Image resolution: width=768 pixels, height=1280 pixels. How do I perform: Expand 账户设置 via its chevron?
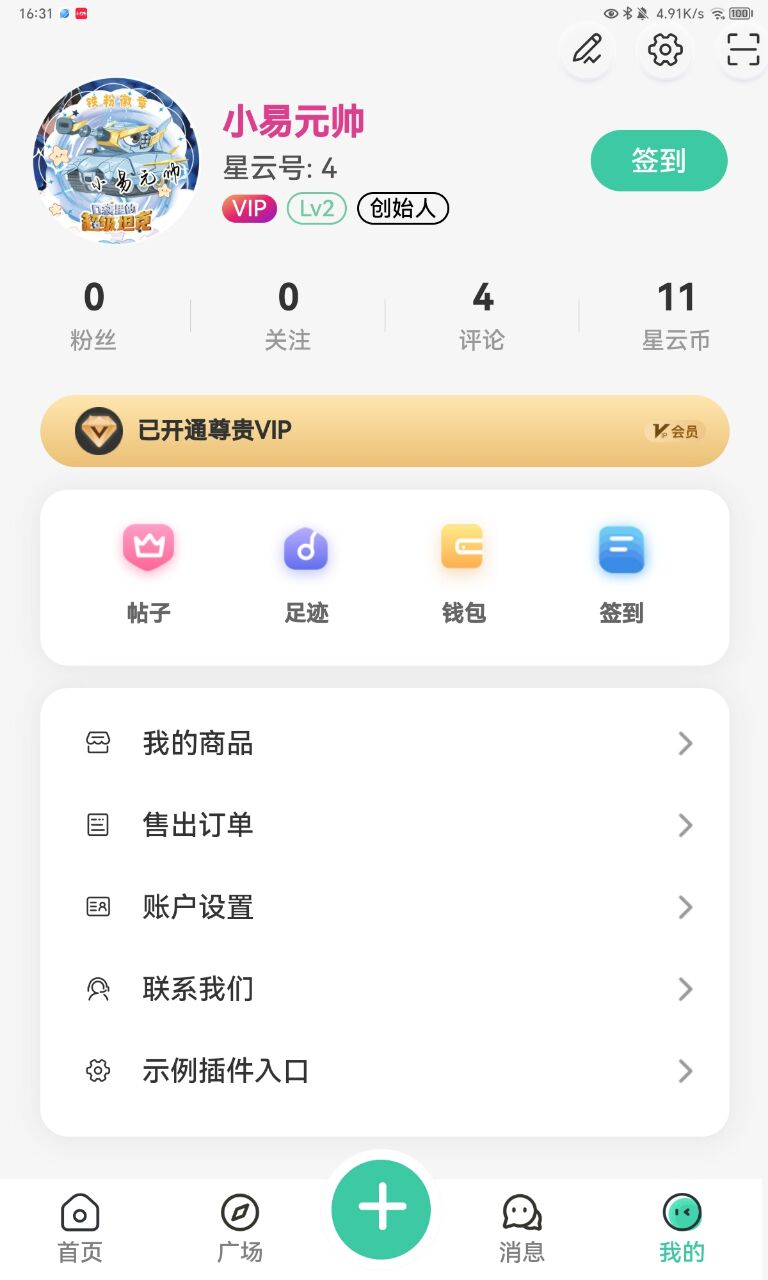pos(685,907)
